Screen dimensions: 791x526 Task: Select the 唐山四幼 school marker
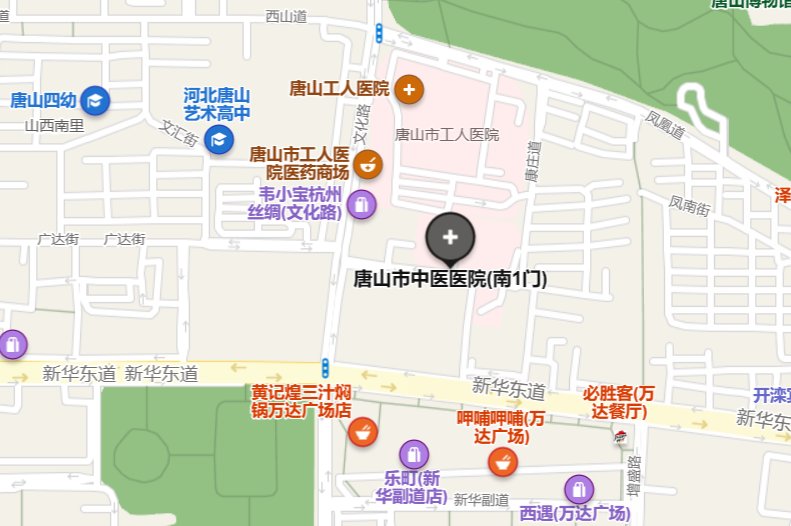click(x=95, y=100)
